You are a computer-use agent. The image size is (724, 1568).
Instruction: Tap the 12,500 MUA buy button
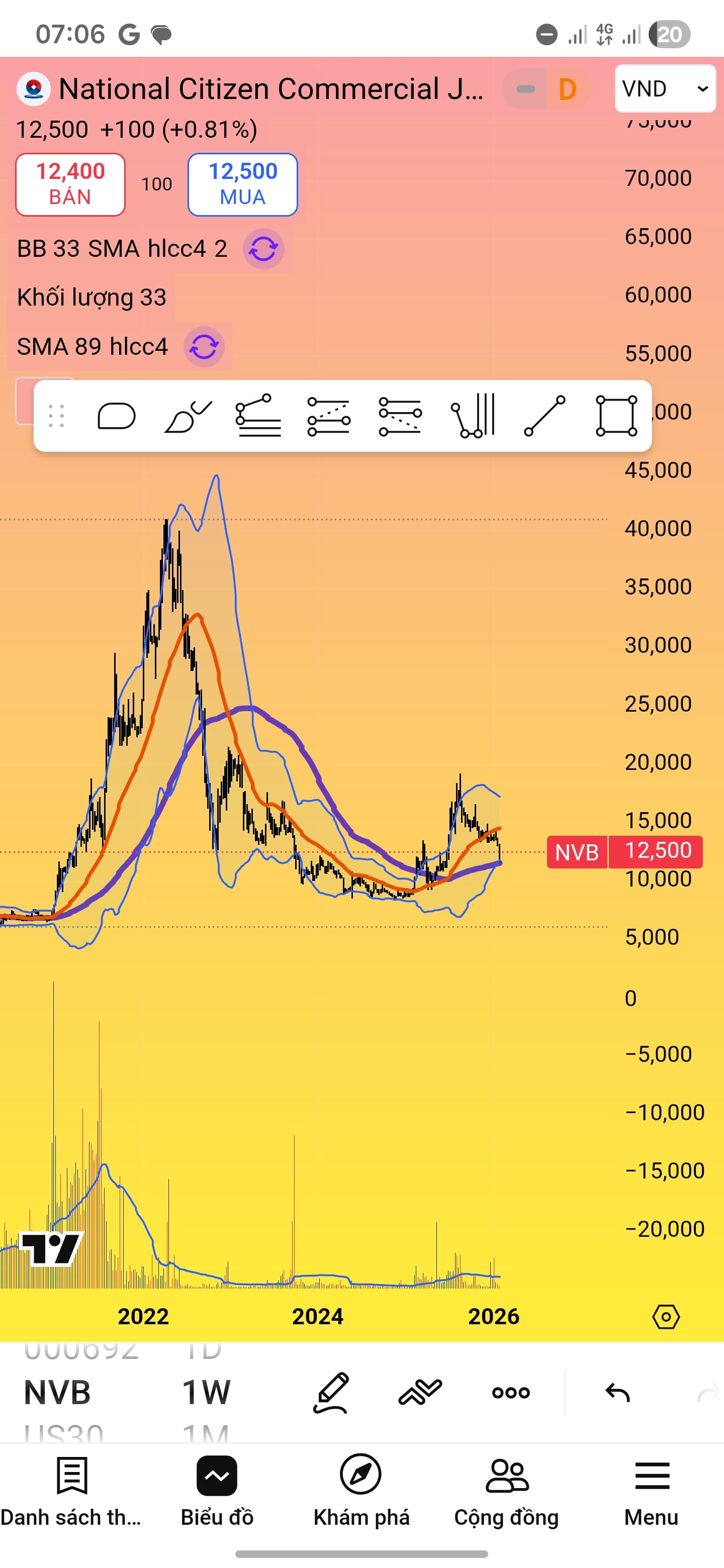(242, 184)
